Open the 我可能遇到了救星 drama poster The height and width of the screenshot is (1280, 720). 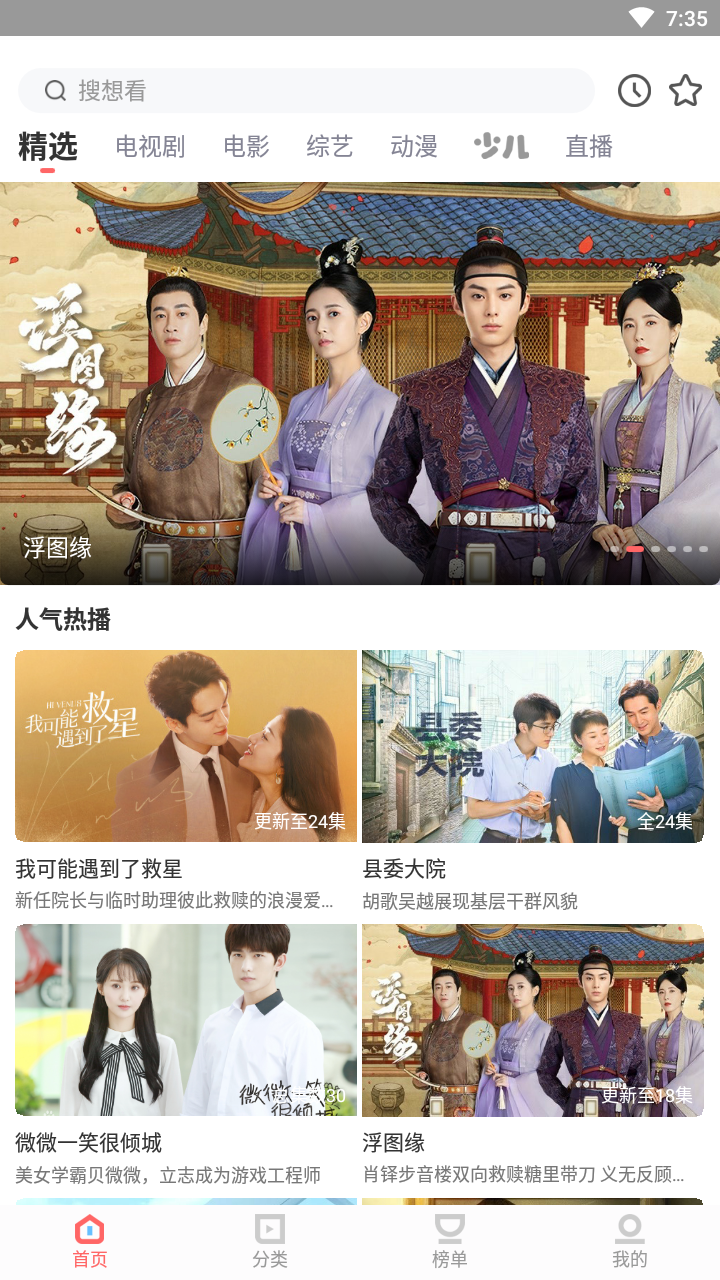click(x=186, y=746)
